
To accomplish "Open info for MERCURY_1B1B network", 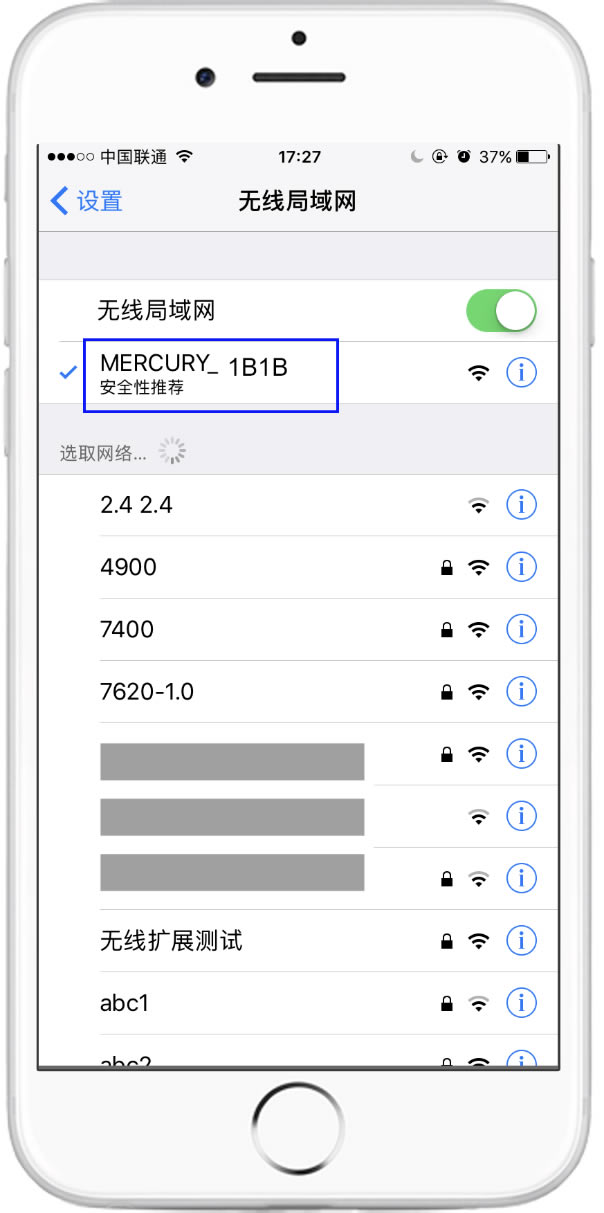I will pyautogui.click(x=521, y=373).
